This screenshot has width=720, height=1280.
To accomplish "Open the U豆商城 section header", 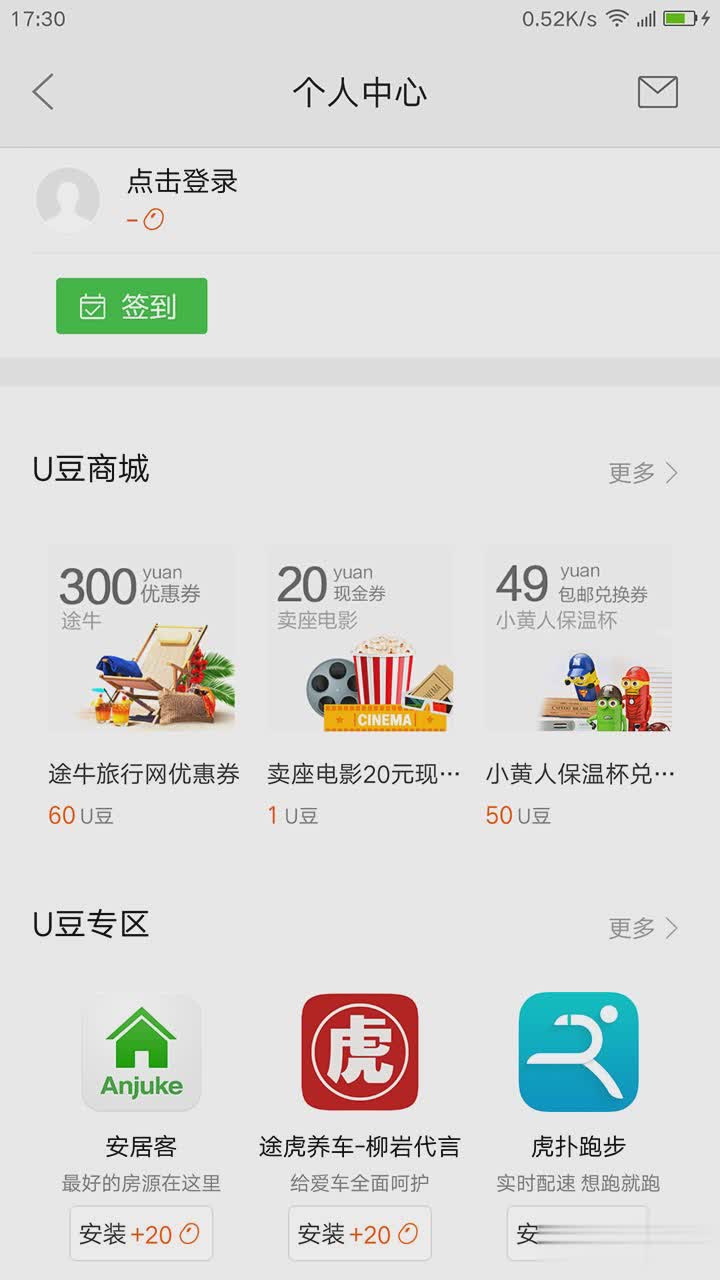I will 90,470.
